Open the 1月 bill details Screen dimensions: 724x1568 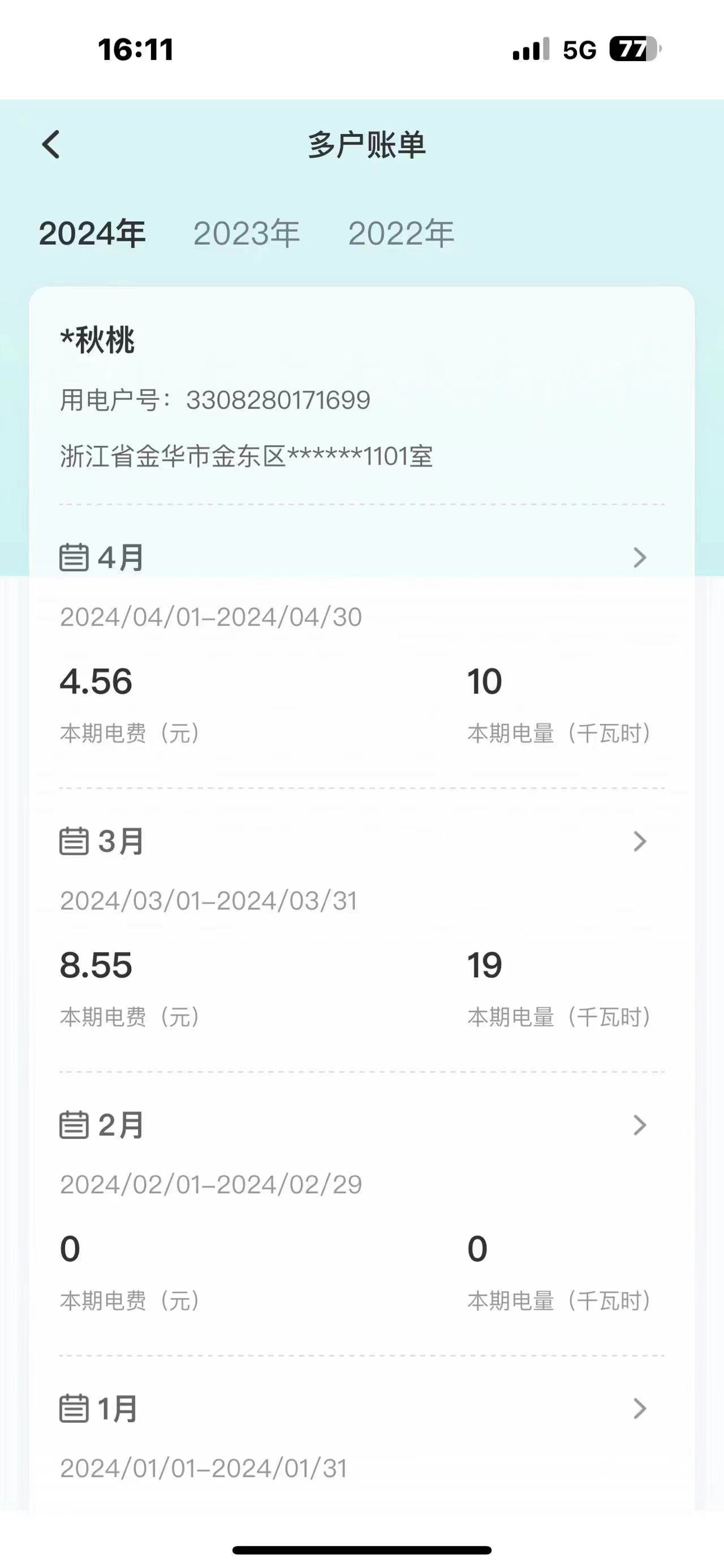[x=639, y=1409]
